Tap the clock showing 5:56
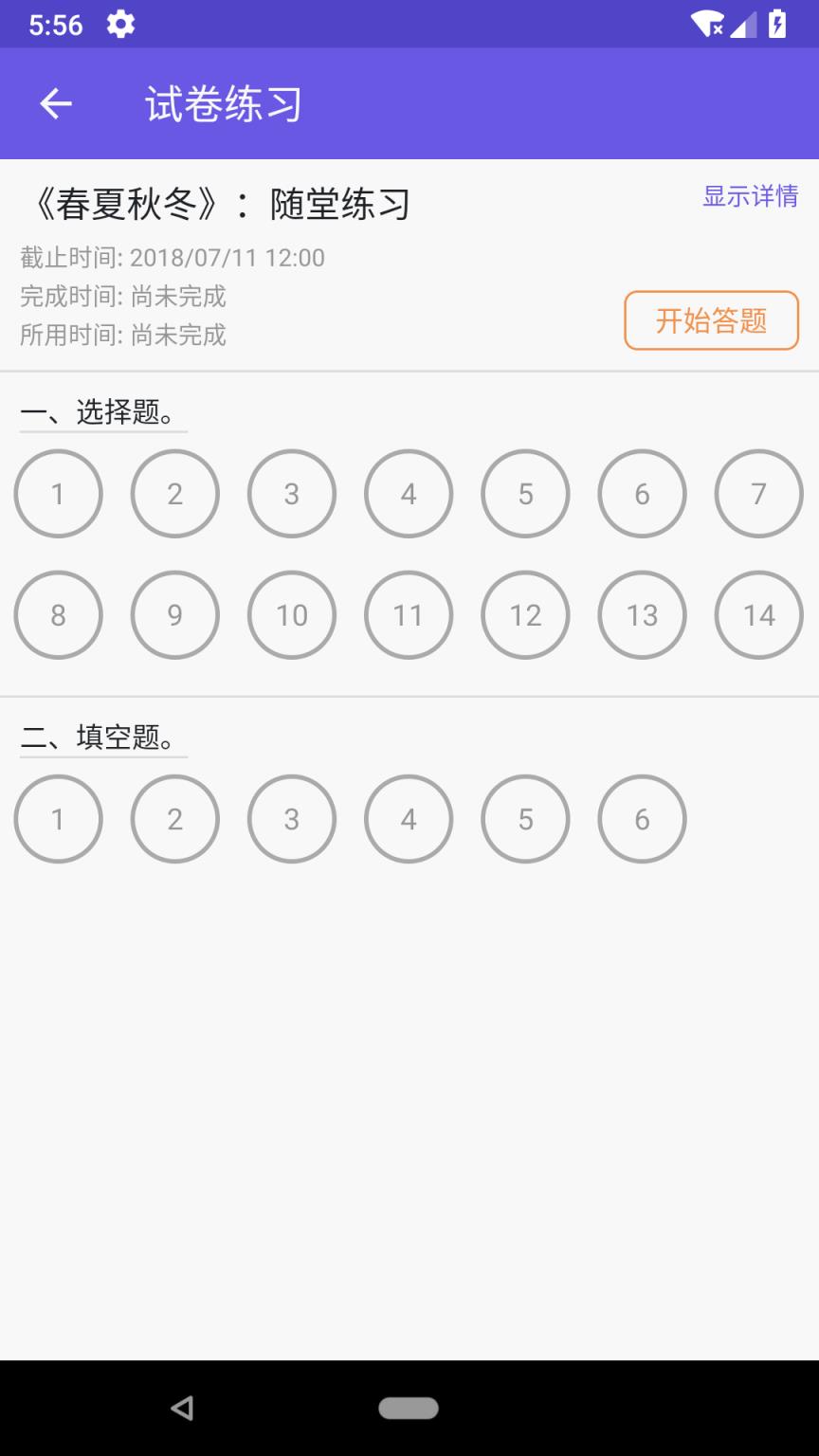 point(57,26)
